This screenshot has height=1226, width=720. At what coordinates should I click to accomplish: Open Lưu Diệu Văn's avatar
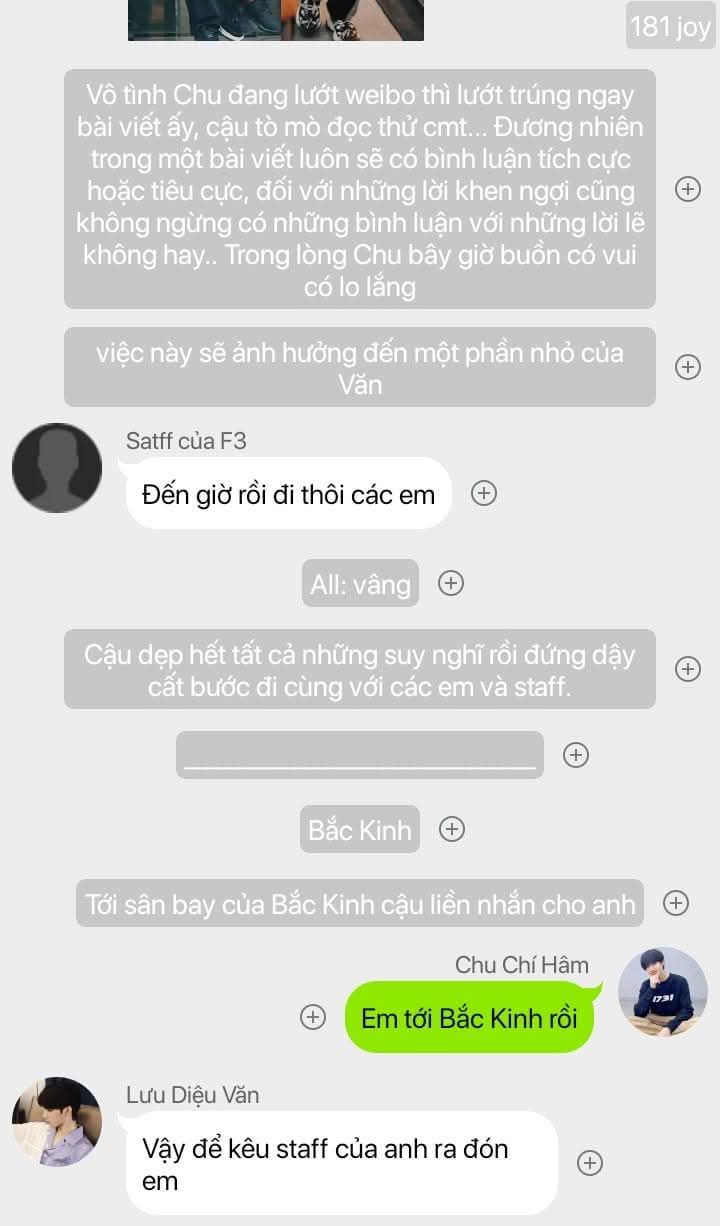pyautogui.click(x=57, y=1122)
